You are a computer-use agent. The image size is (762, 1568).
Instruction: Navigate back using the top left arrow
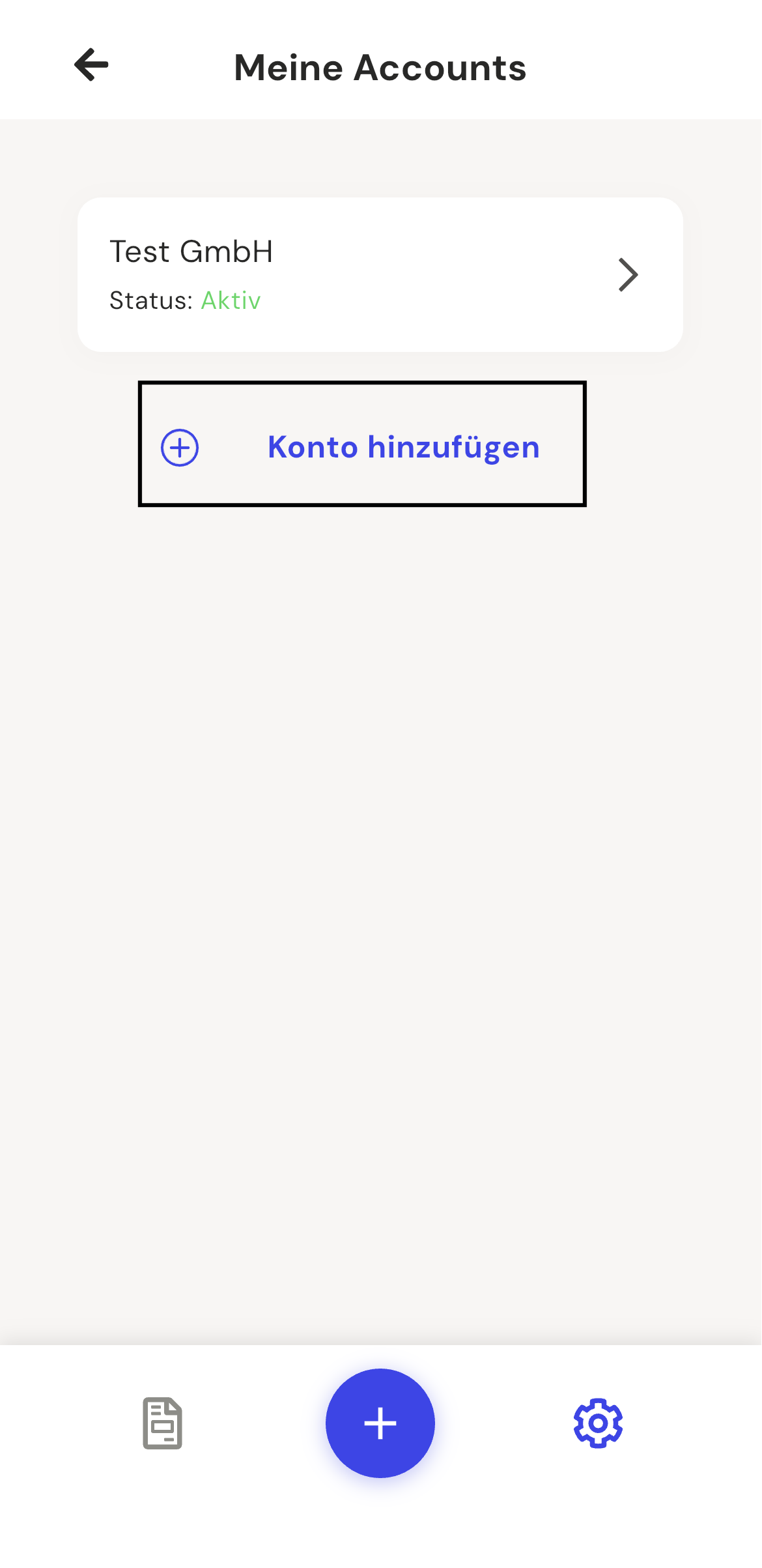pyautogui.click(x=91, y=64)
